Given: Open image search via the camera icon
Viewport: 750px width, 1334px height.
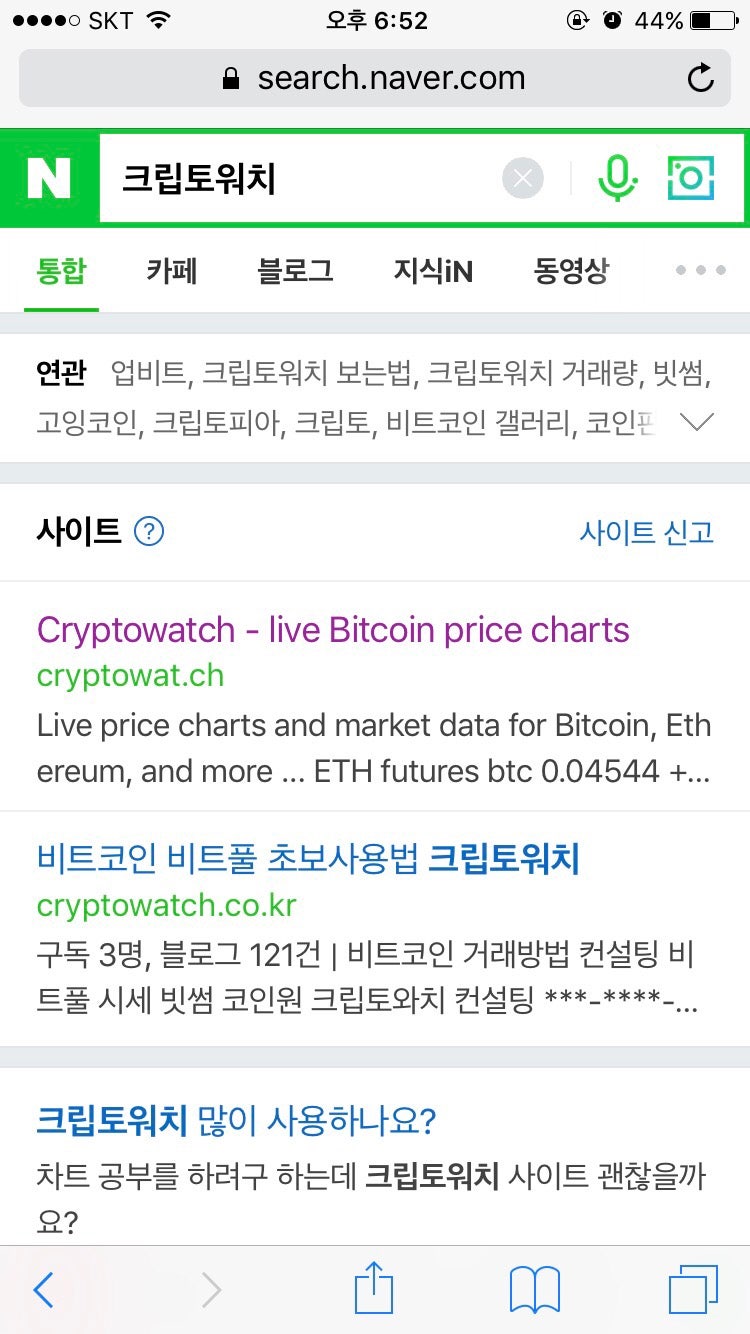Looking at the screenshot, I should coord(691,177).
